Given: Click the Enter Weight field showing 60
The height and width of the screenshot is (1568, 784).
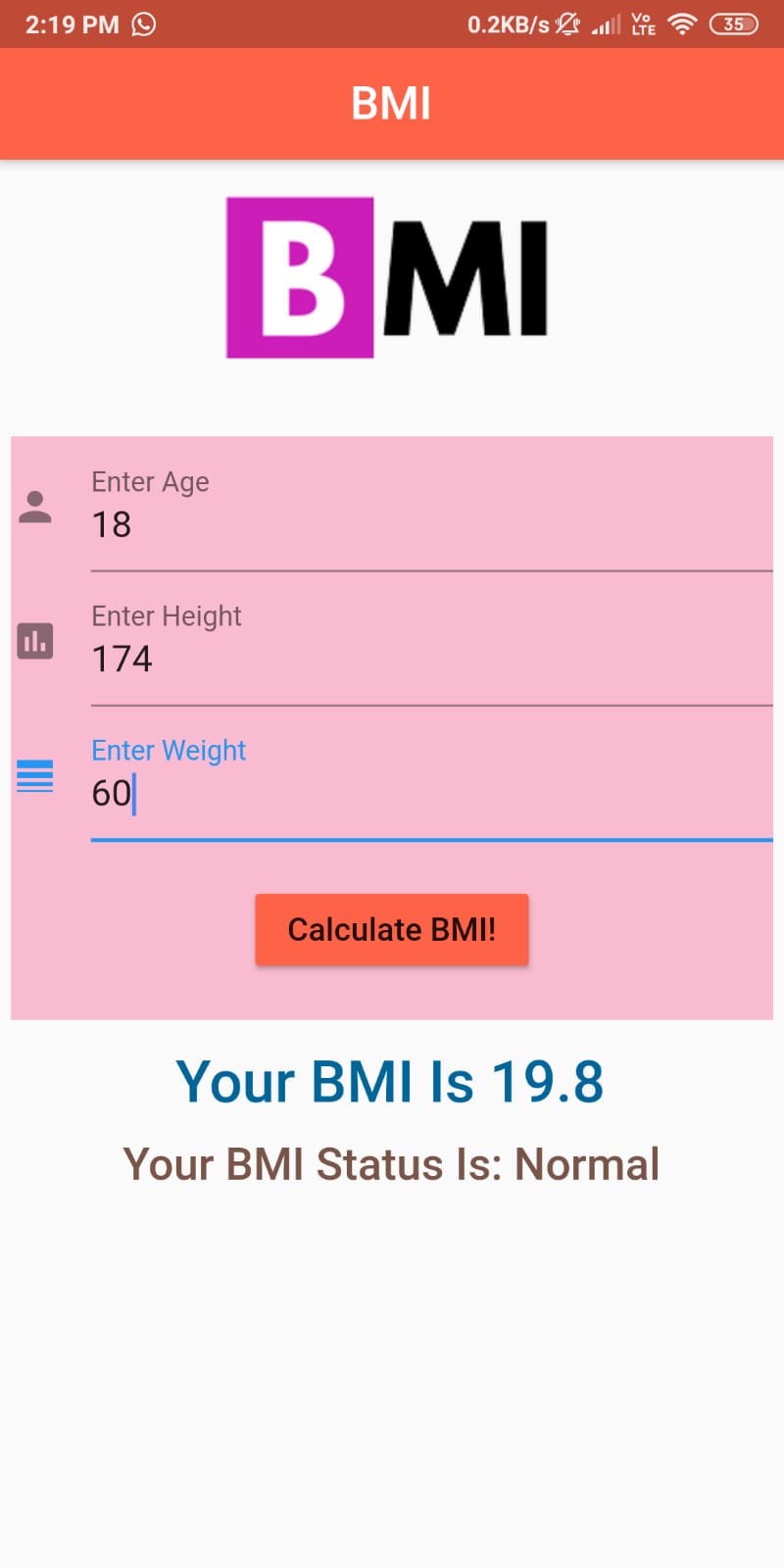Looking at the screenshot, I should coord(294,794).
